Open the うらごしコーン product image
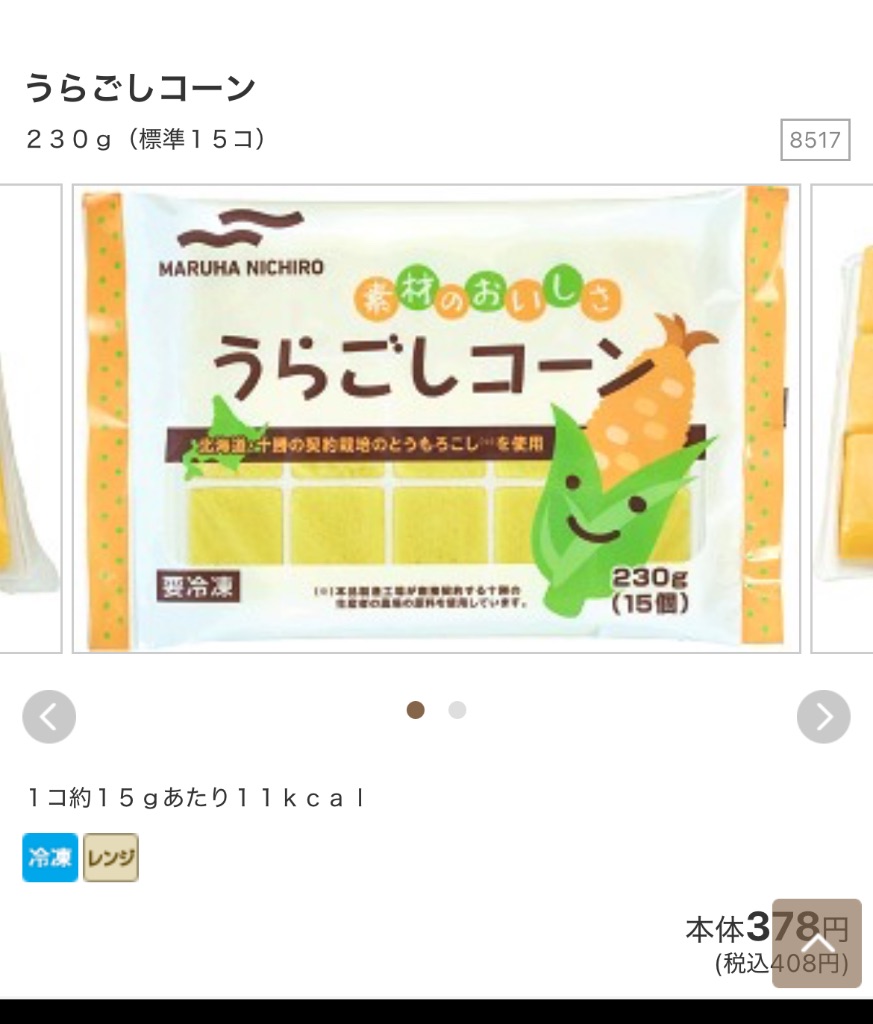The height and width of the screenshot is (1024, 873). 436,418
